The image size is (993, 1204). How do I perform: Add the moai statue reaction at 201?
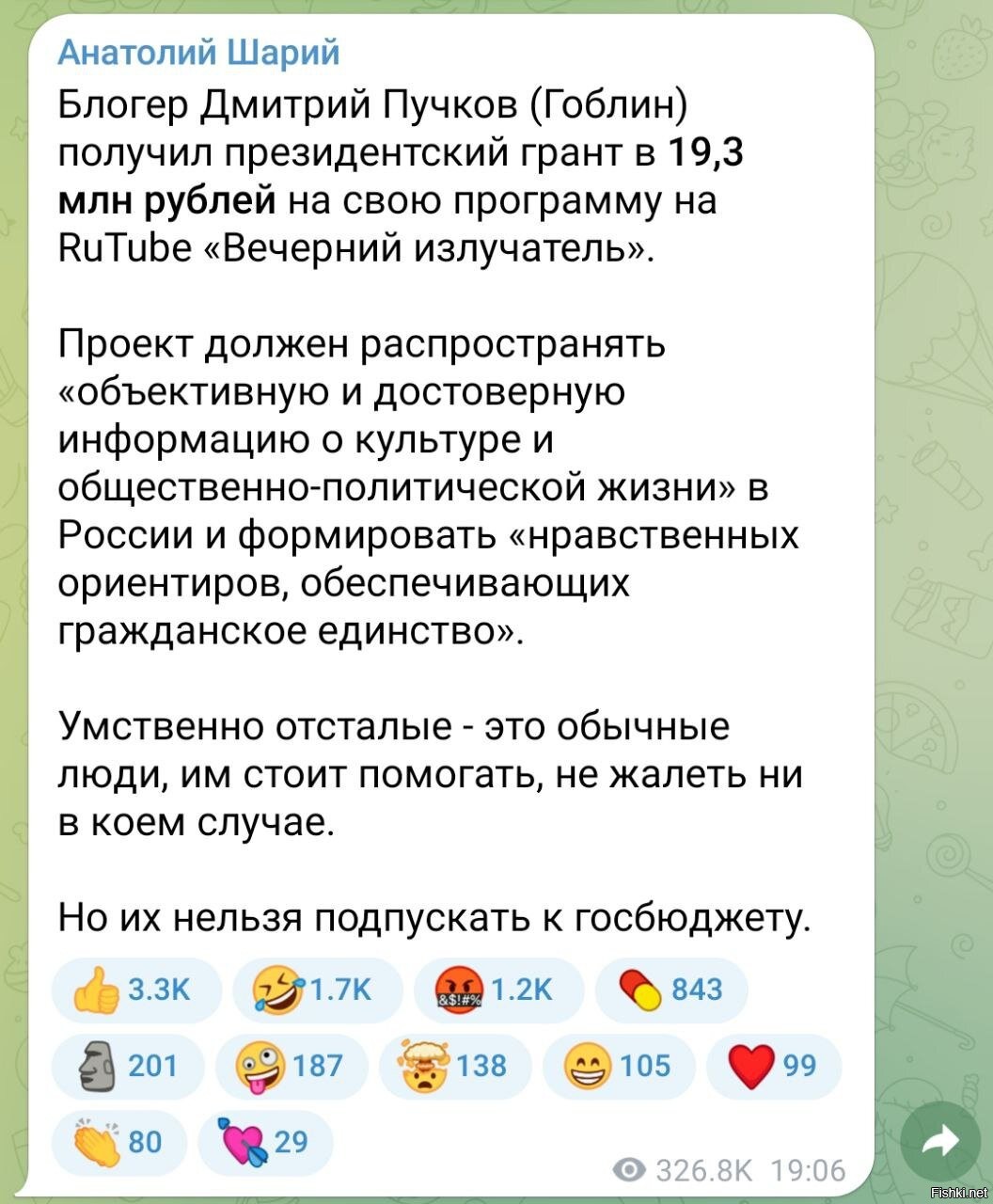pos(128,1065)
